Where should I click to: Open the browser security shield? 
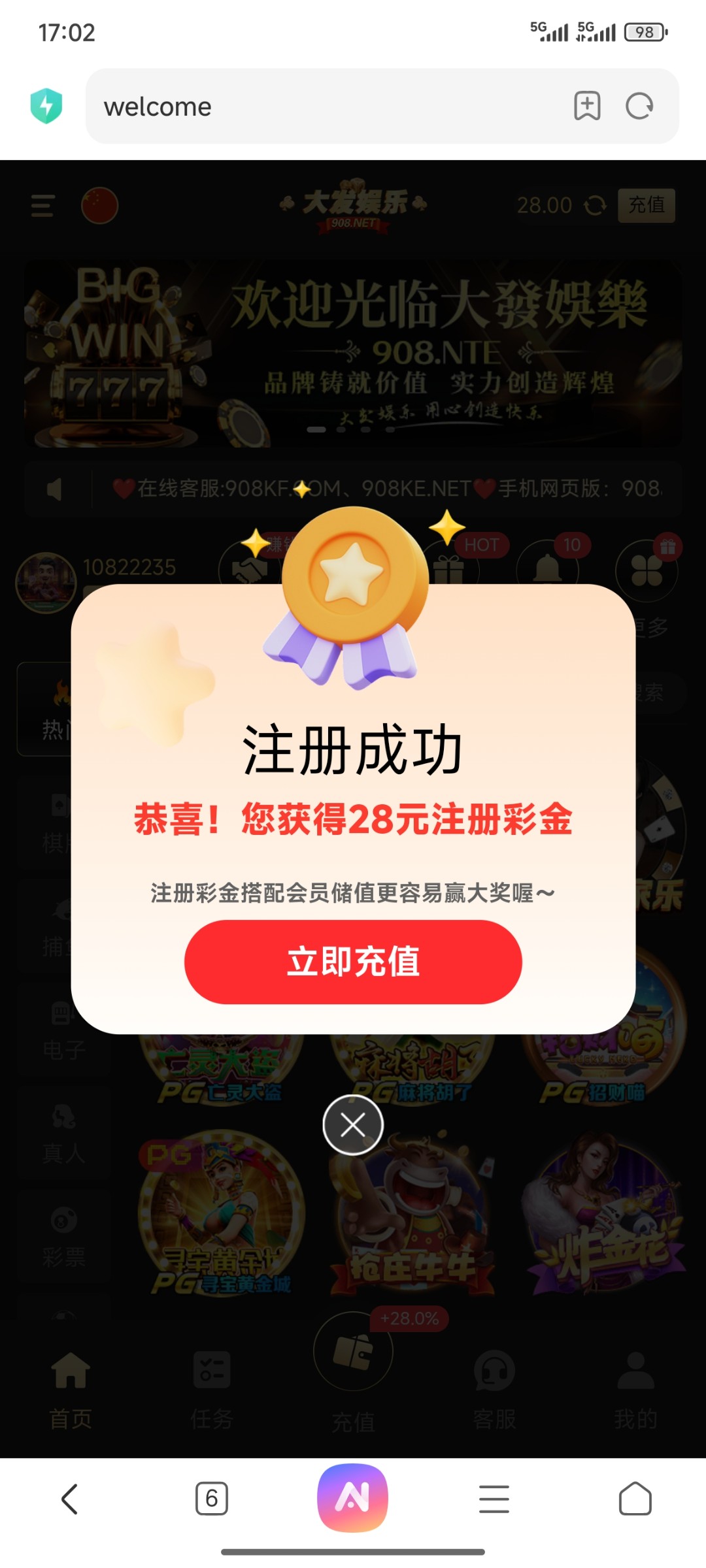(46, 106)
